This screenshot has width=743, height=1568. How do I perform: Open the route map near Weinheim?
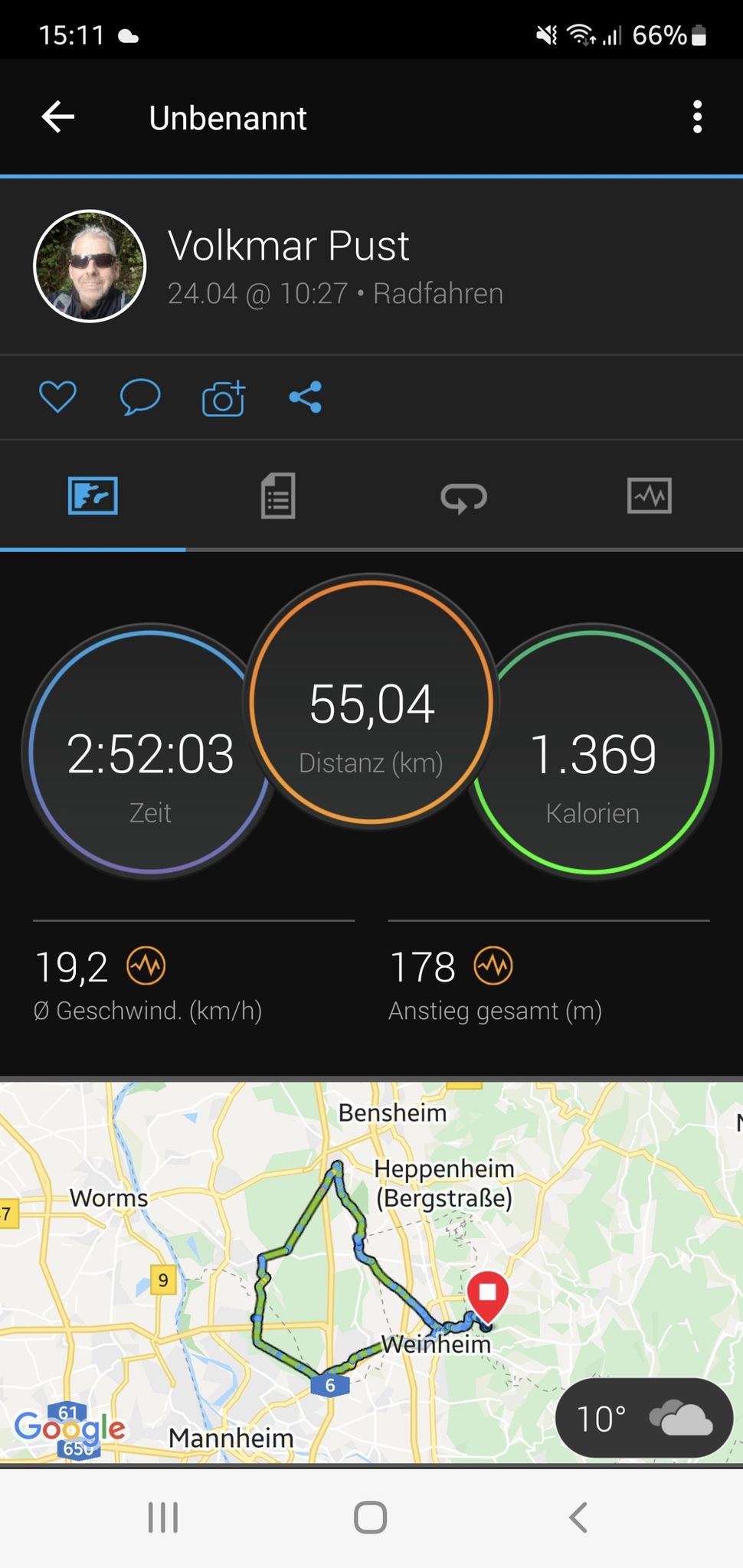pyautogui.click(x=371, y=1272)
